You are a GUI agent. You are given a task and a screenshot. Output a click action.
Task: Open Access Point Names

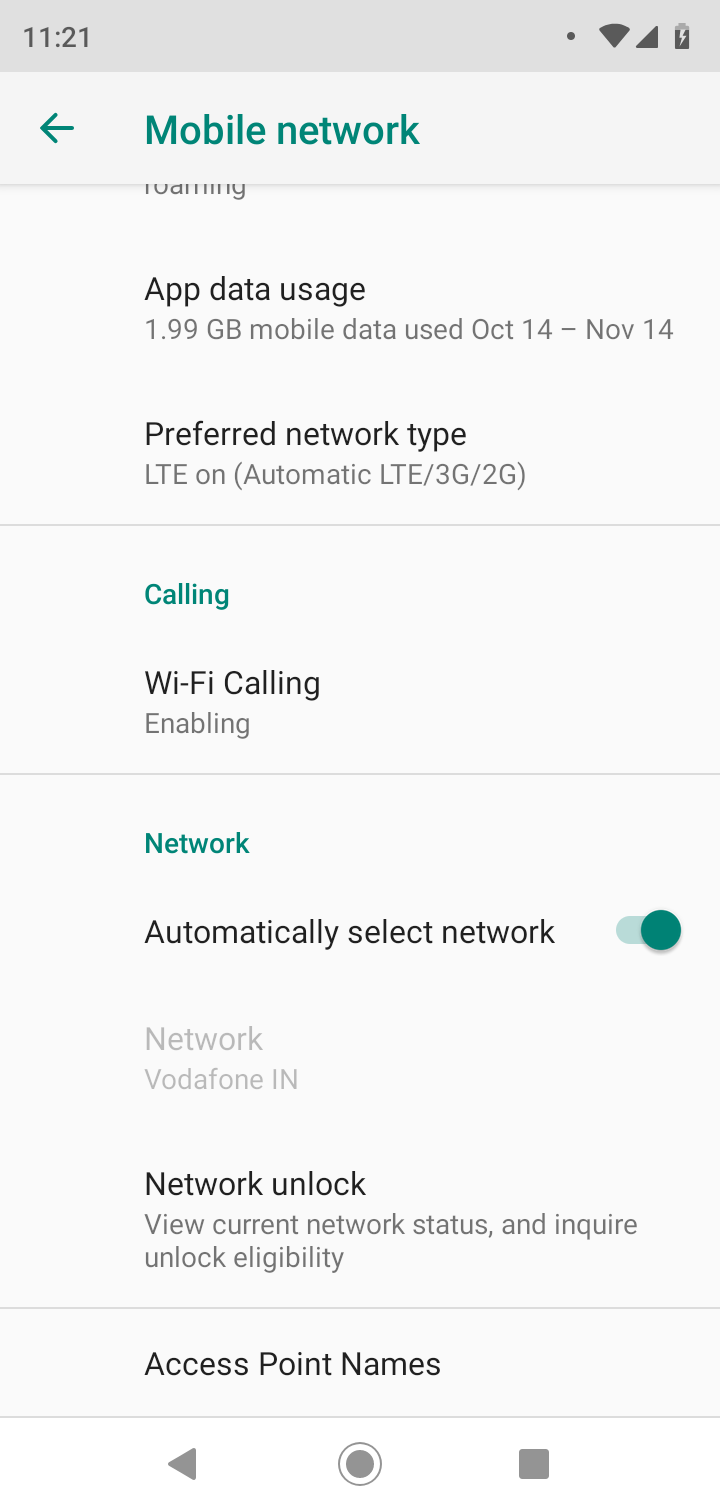360,1364
